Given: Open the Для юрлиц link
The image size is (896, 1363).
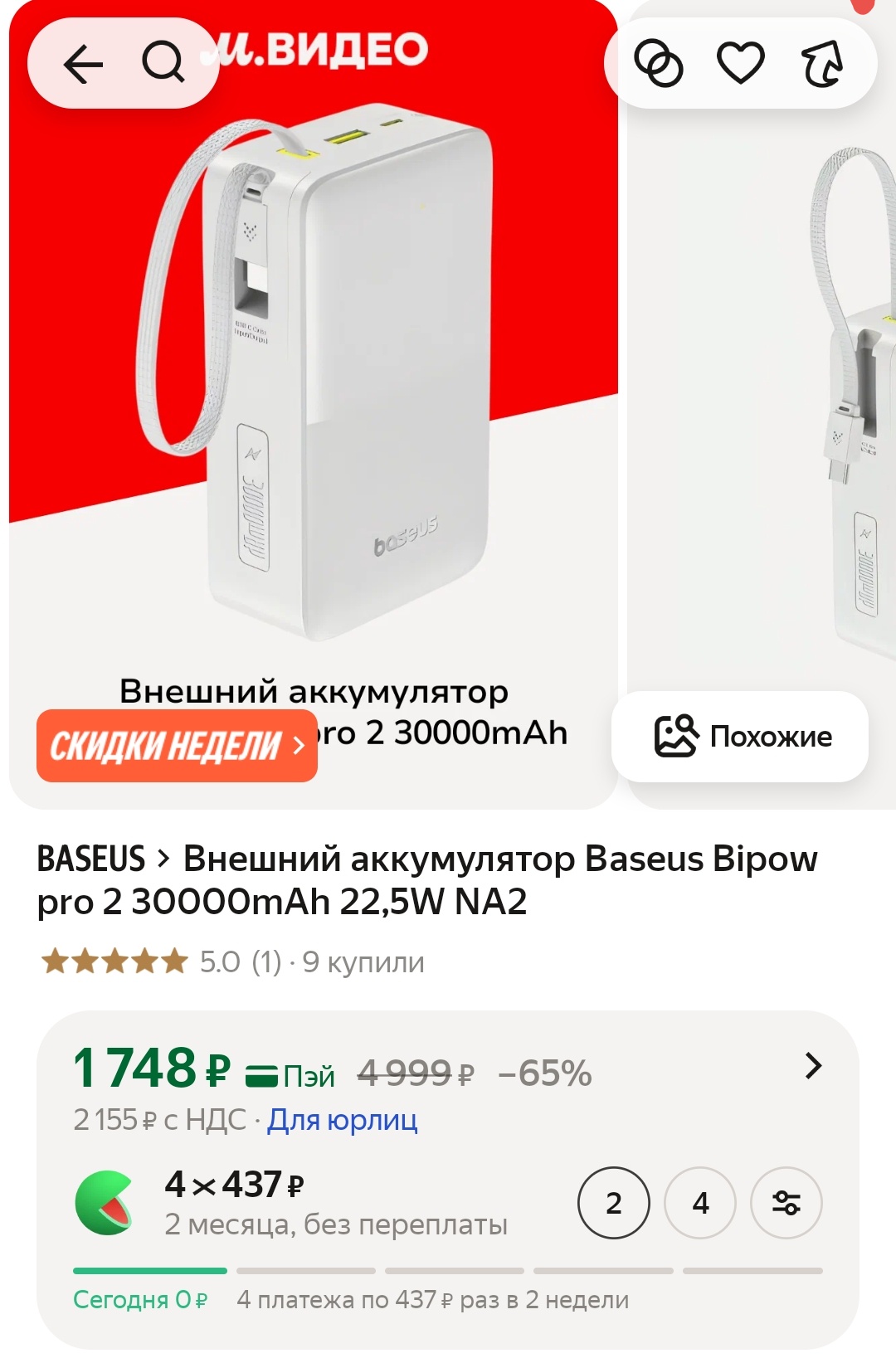Looking at the screenshot, I should click(342, 1120).
